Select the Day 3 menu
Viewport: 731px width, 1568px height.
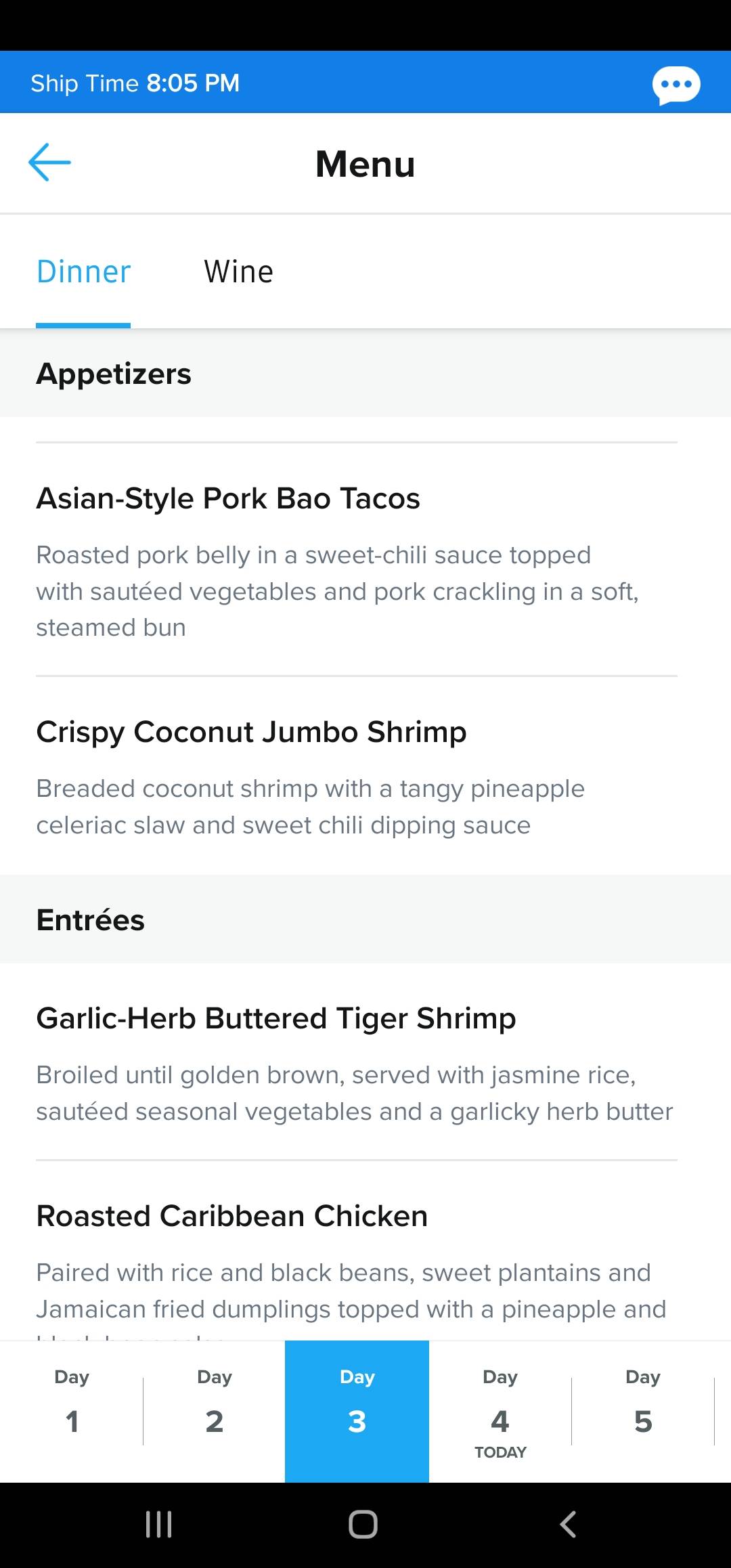(357, 1411)
